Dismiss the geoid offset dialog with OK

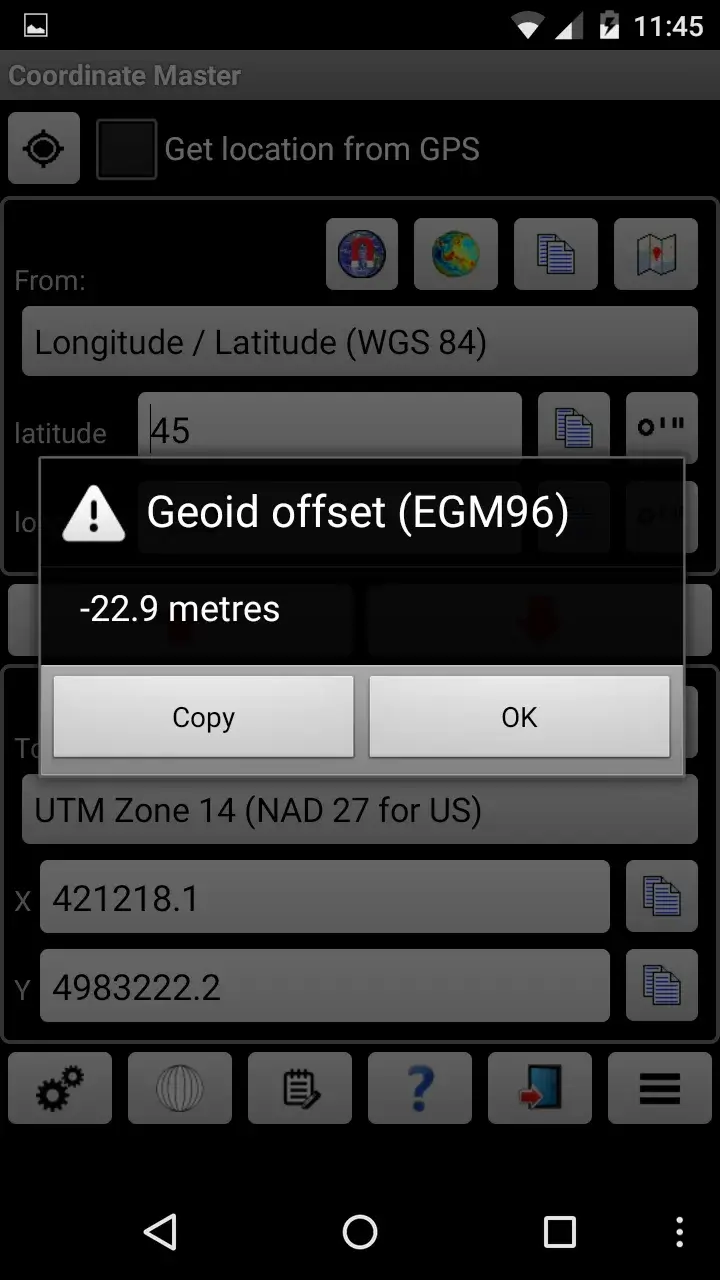click(519, 717)
